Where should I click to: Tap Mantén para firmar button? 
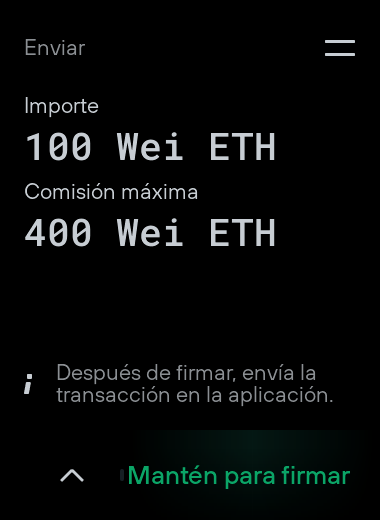[x=239, y=476]
